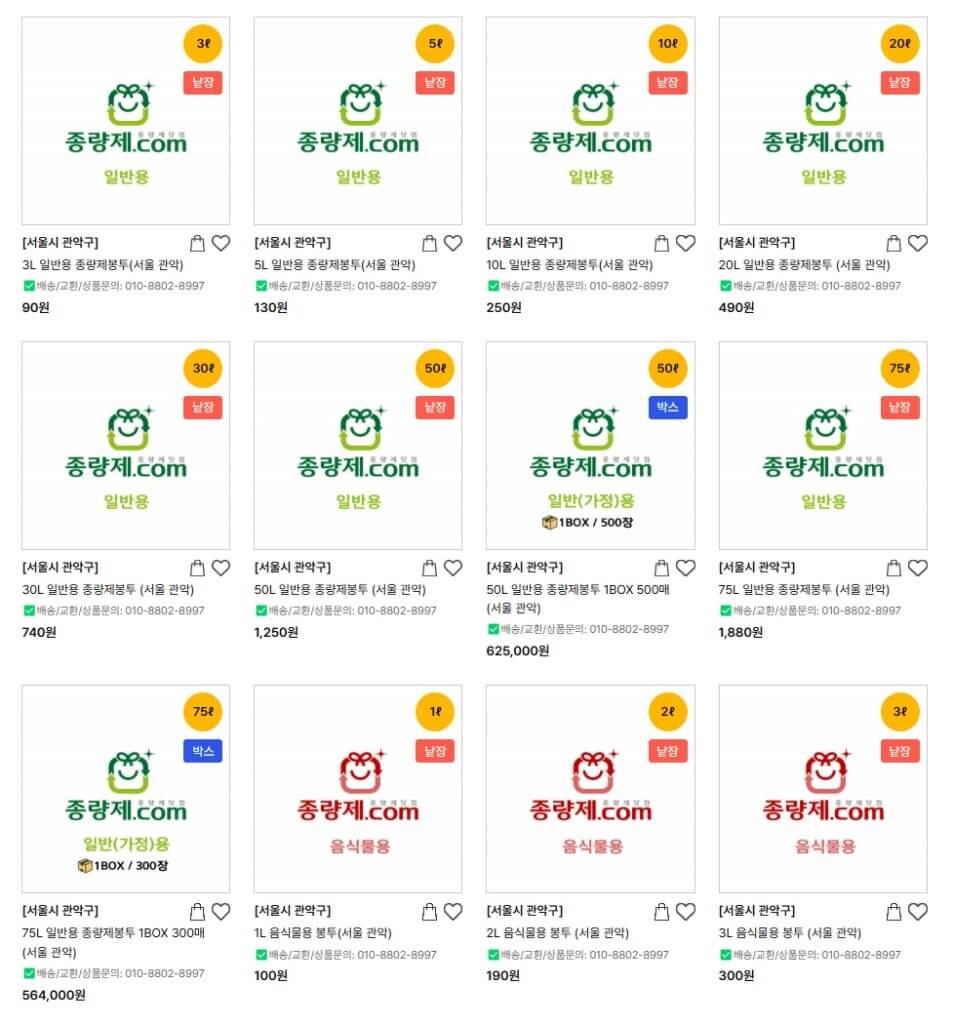This screenshot has height=1024, width=953.
Task: Toggle the wishlist heart on 2L 음식물용 product
Action: click(685, 911)
